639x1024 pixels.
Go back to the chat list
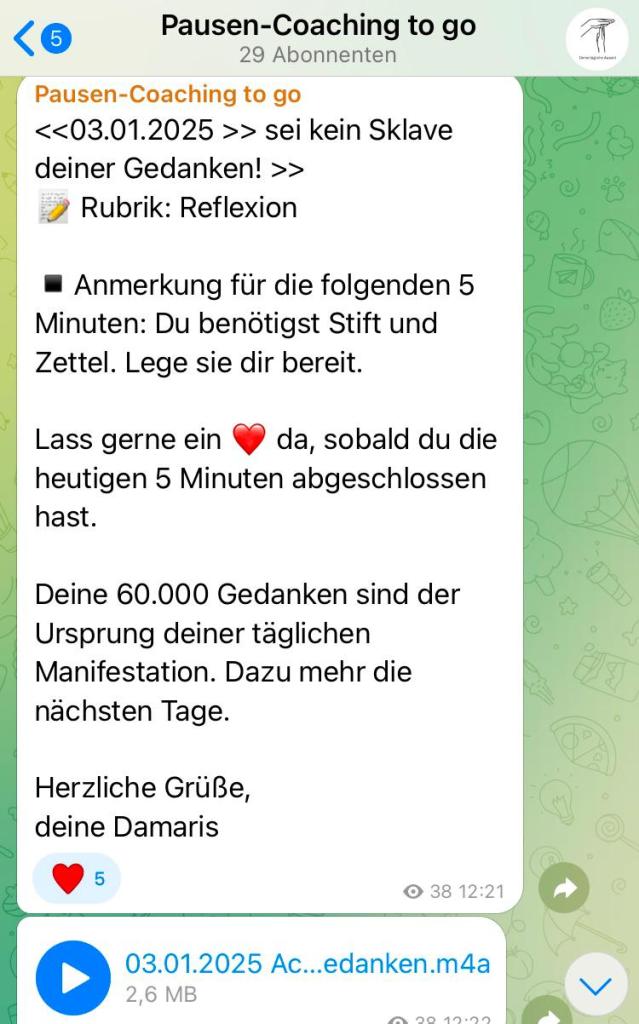point(40,38)
